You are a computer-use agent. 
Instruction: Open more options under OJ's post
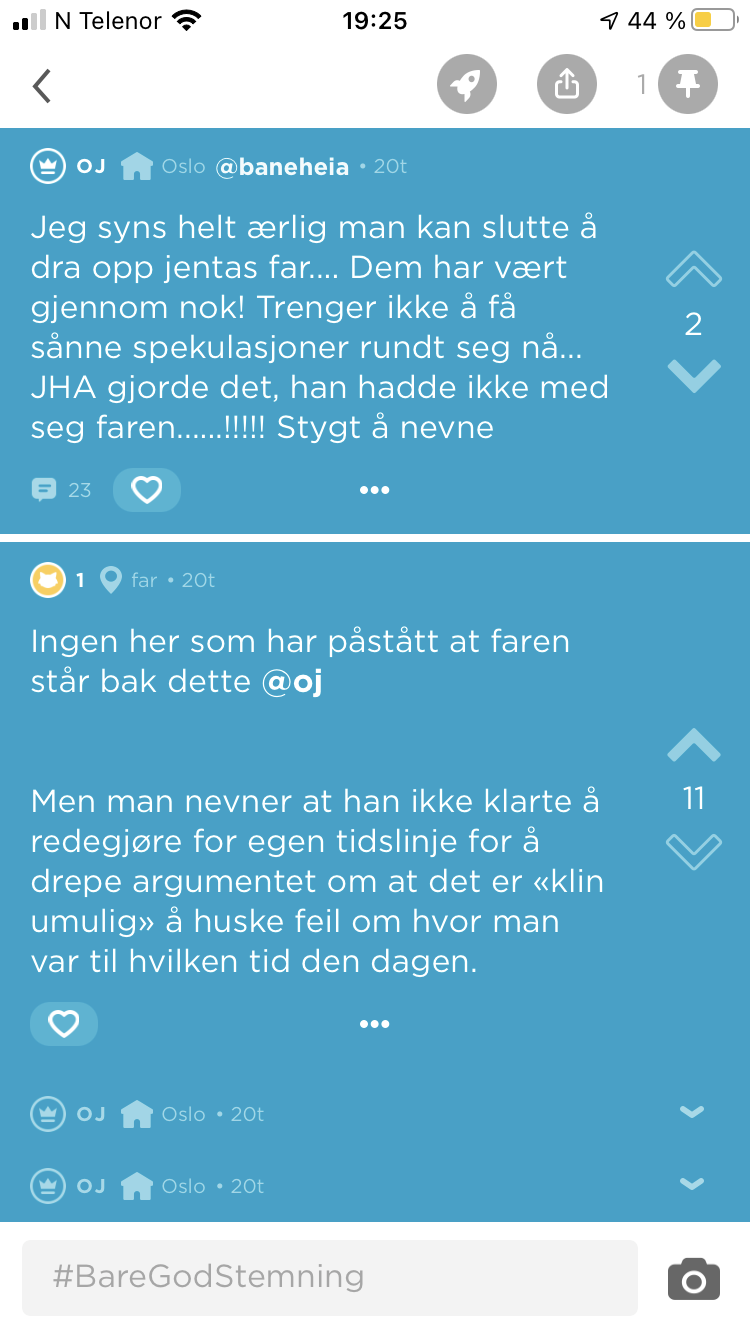[x=374, y=490]
